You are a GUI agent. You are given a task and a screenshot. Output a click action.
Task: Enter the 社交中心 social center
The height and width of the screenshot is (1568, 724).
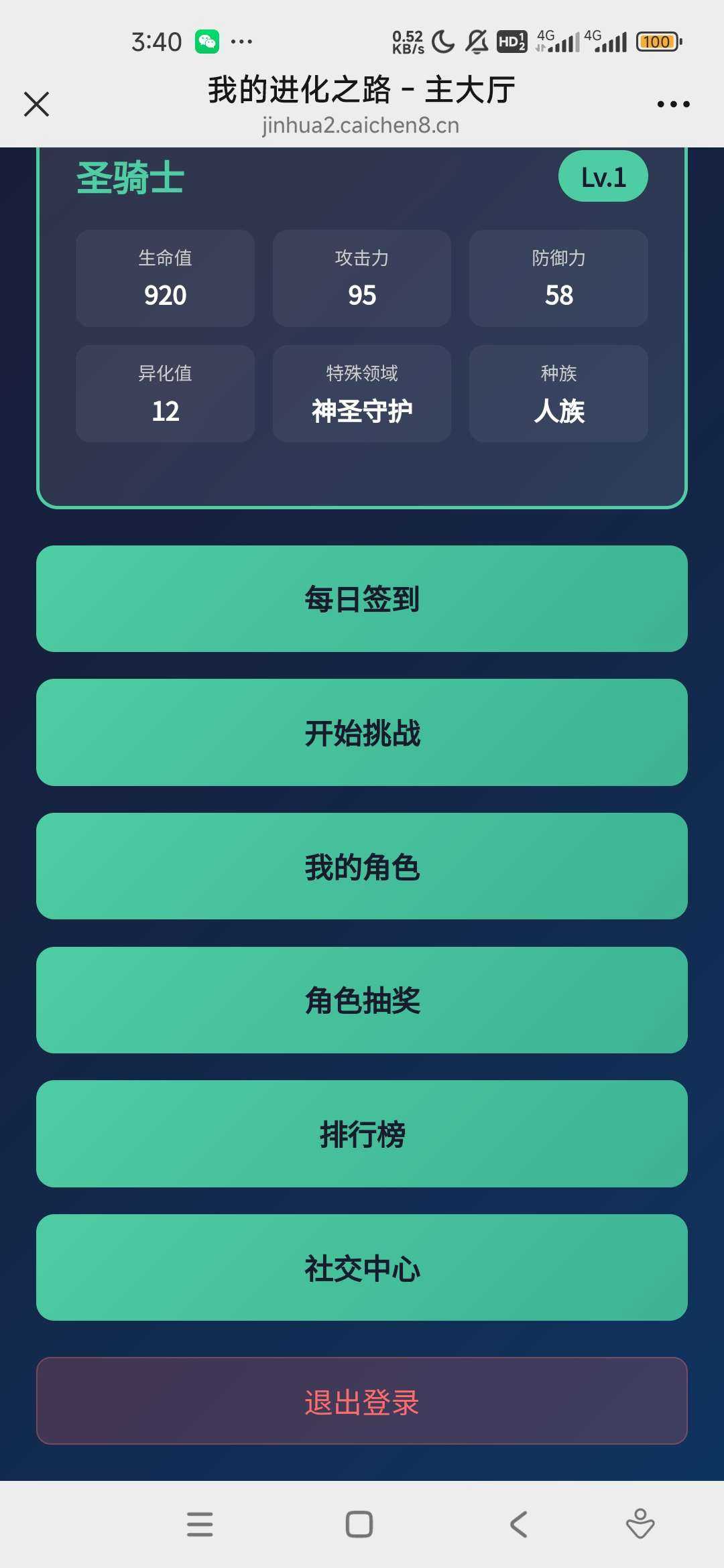pos(362,1268)
